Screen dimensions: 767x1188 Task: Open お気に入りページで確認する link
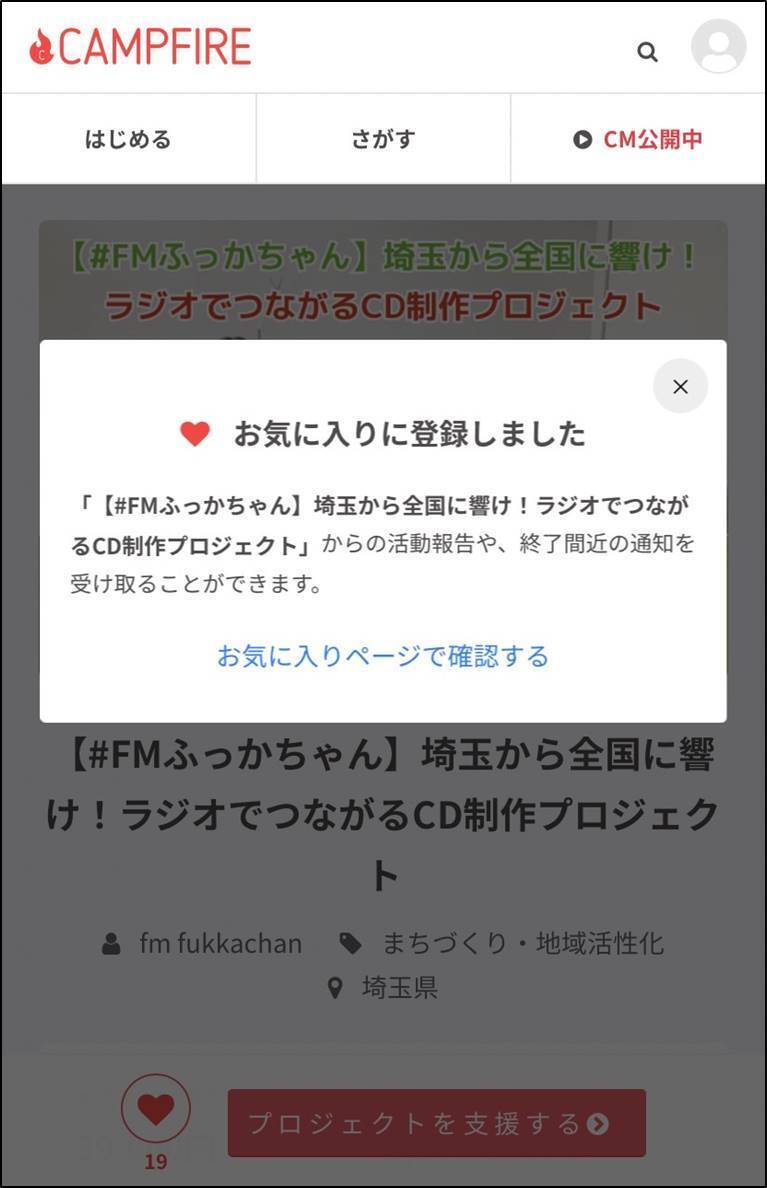(383, 656)
